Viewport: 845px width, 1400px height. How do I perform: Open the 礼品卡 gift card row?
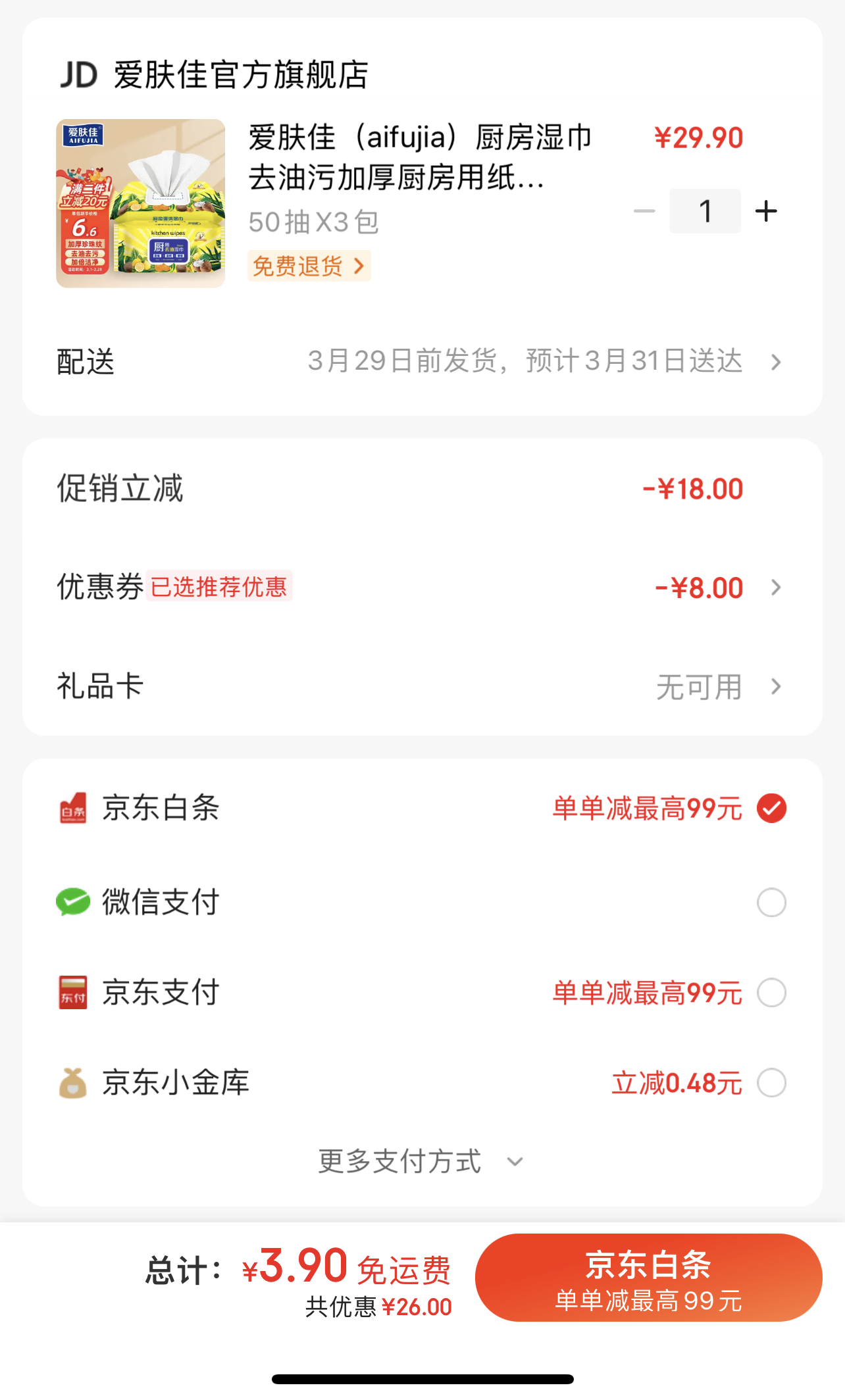click(421, 686)
